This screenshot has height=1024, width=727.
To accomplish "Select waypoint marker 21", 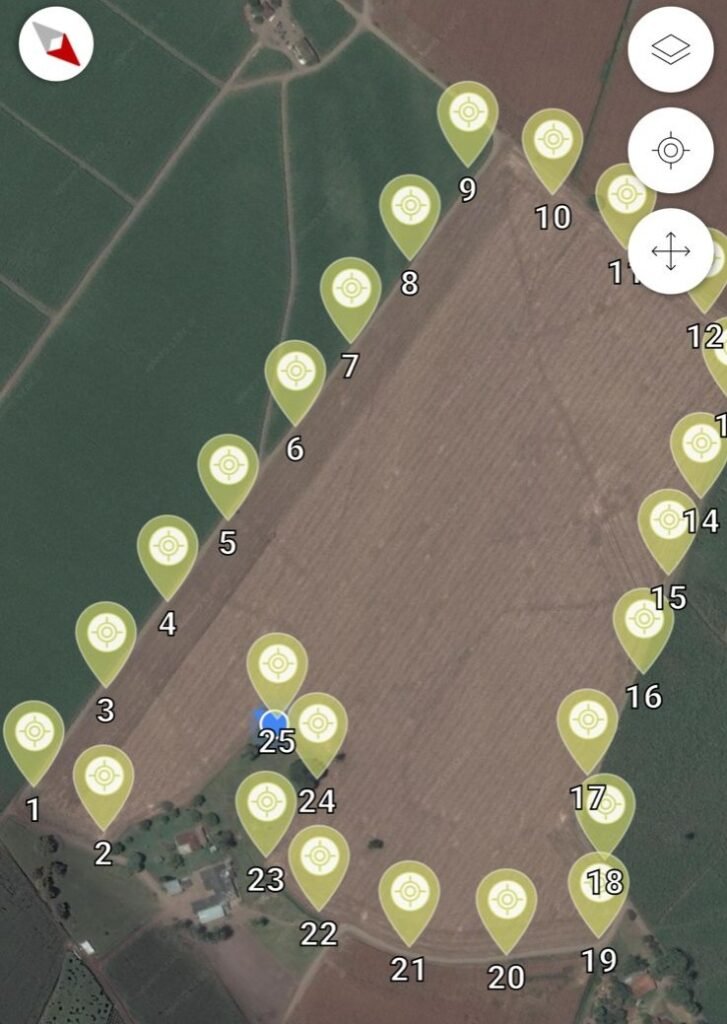I will point(409,893).
